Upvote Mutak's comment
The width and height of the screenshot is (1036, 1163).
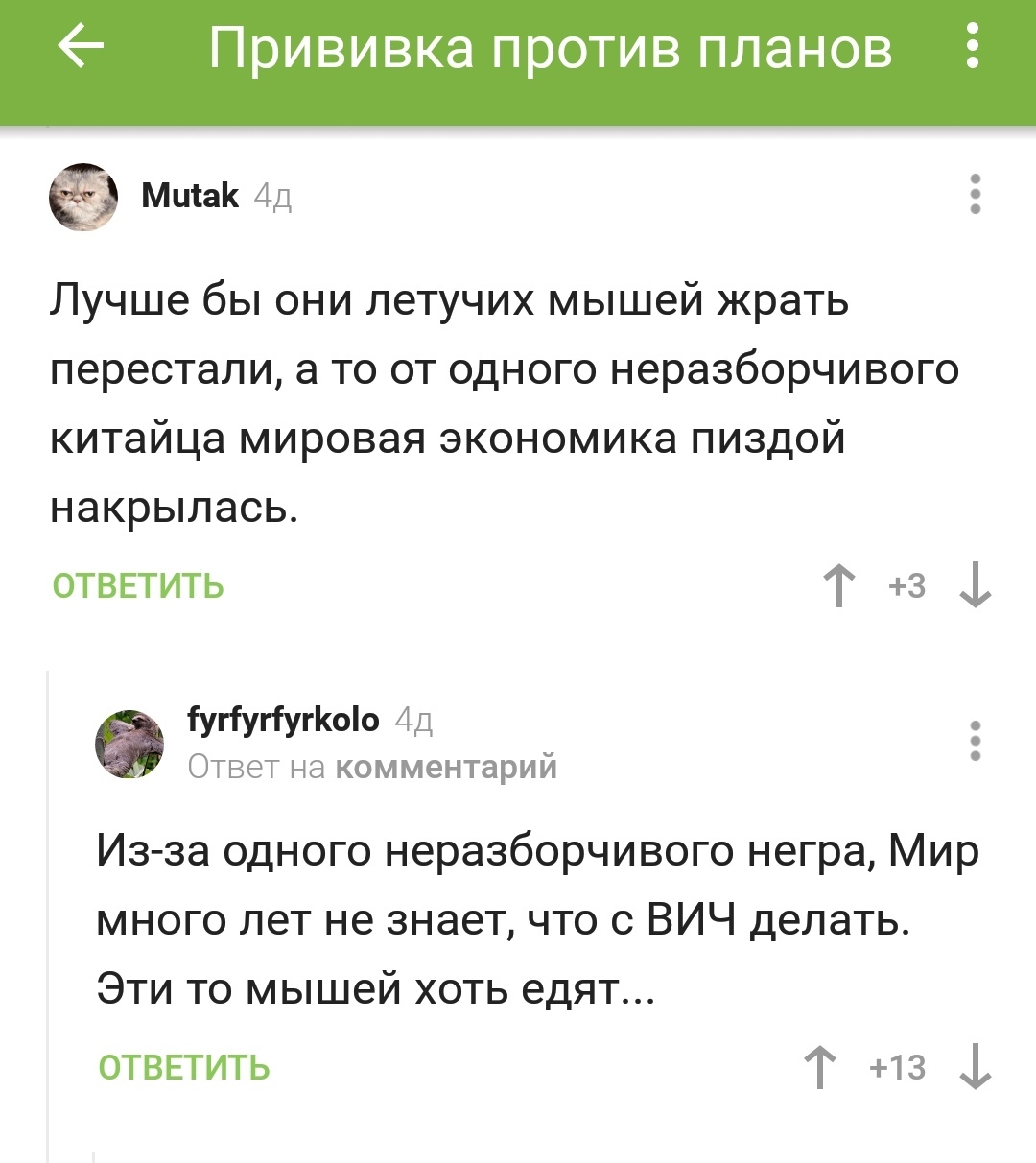[839, 585]
